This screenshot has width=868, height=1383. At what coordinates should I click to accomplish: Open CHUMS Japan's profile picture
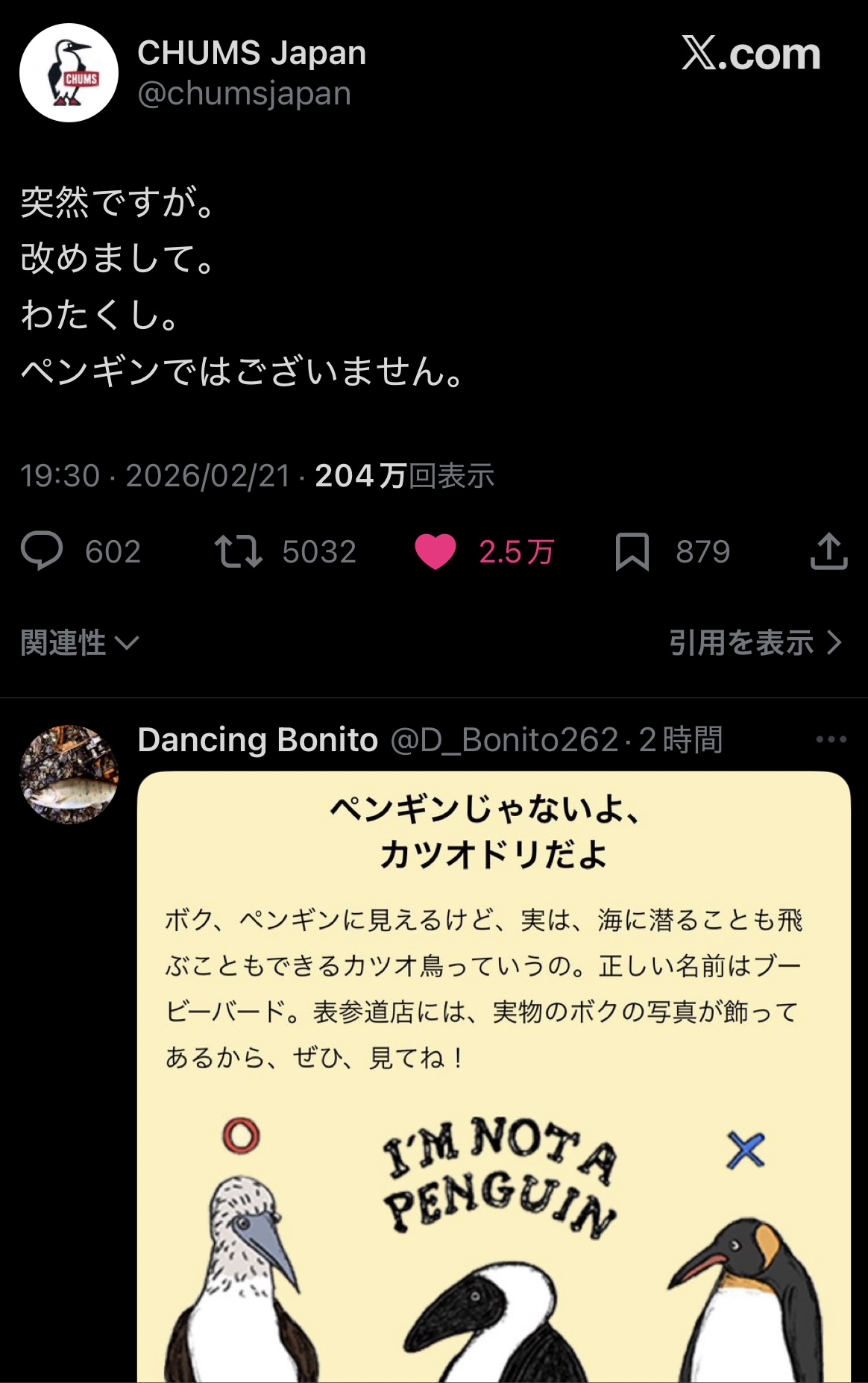coord(69,73)
